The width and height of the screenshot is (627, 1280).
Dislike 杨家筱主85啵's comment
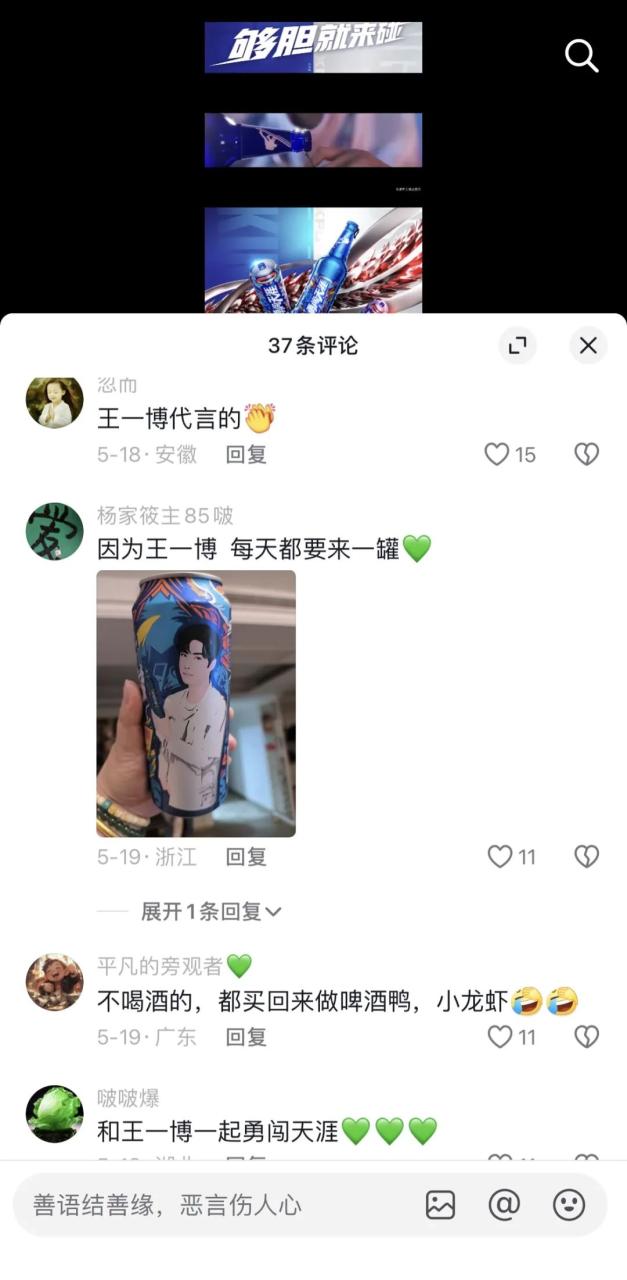586,856
